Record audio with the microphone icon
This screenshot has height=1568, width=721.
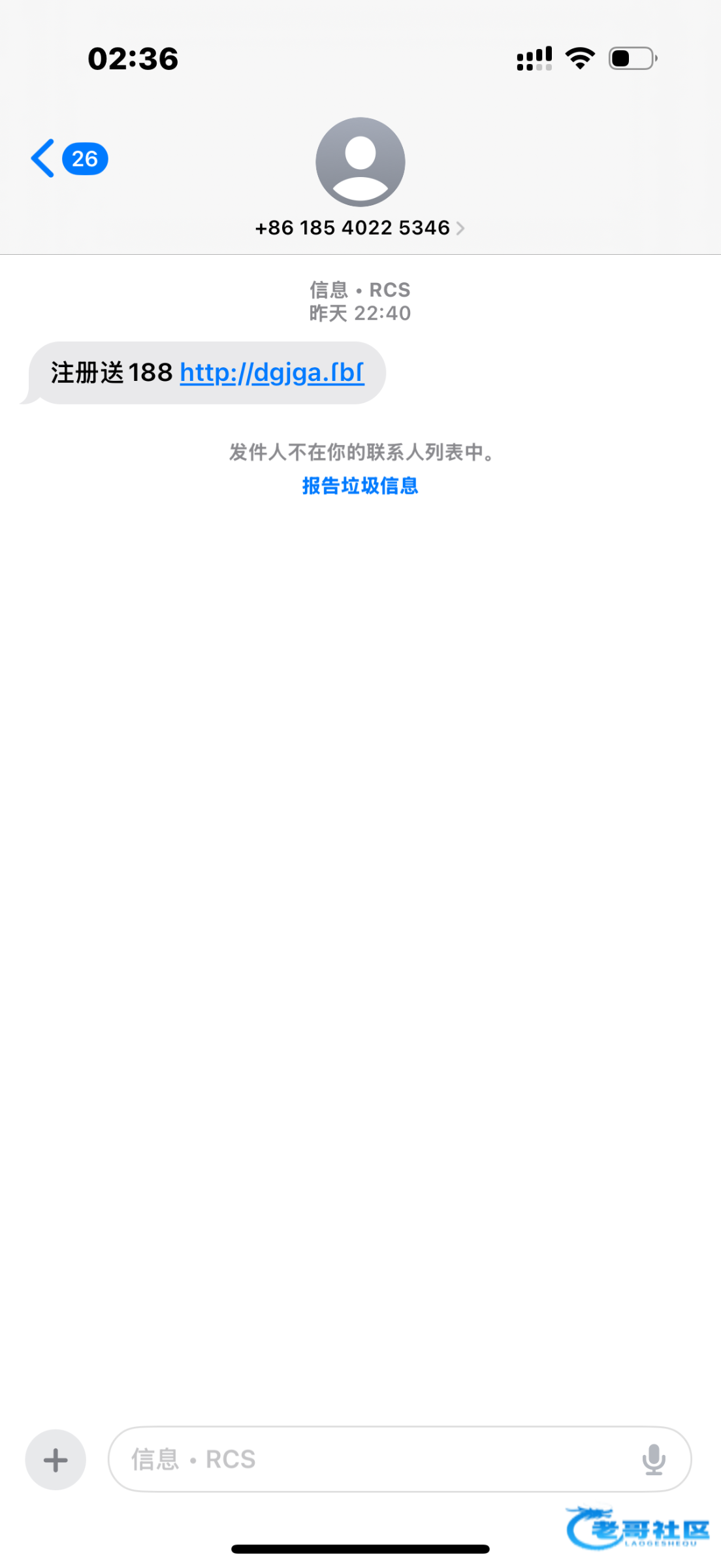tap(654, 1459)
